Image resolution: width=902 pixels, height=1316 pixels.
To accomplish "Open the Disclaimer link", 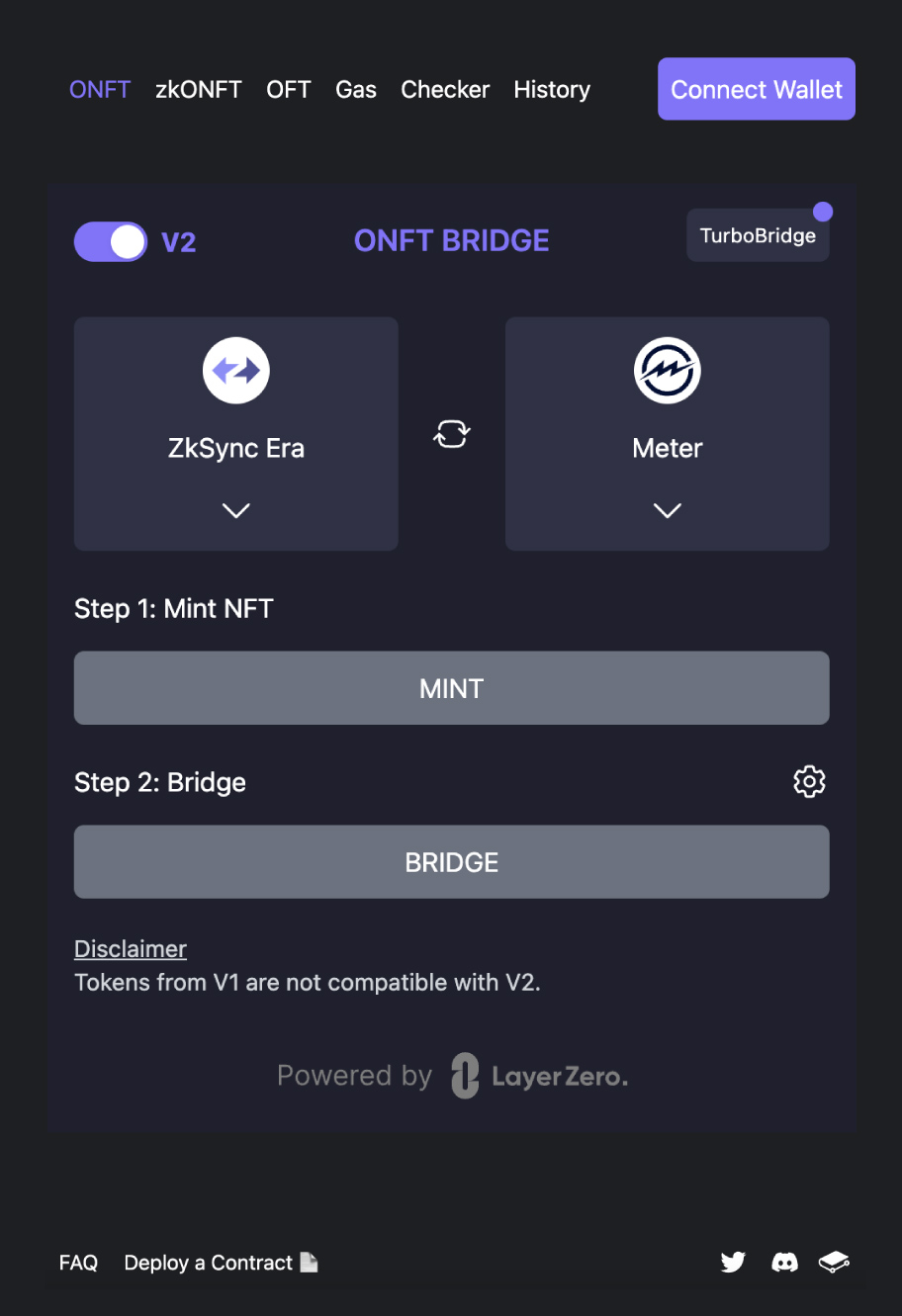I will (131, 949).
